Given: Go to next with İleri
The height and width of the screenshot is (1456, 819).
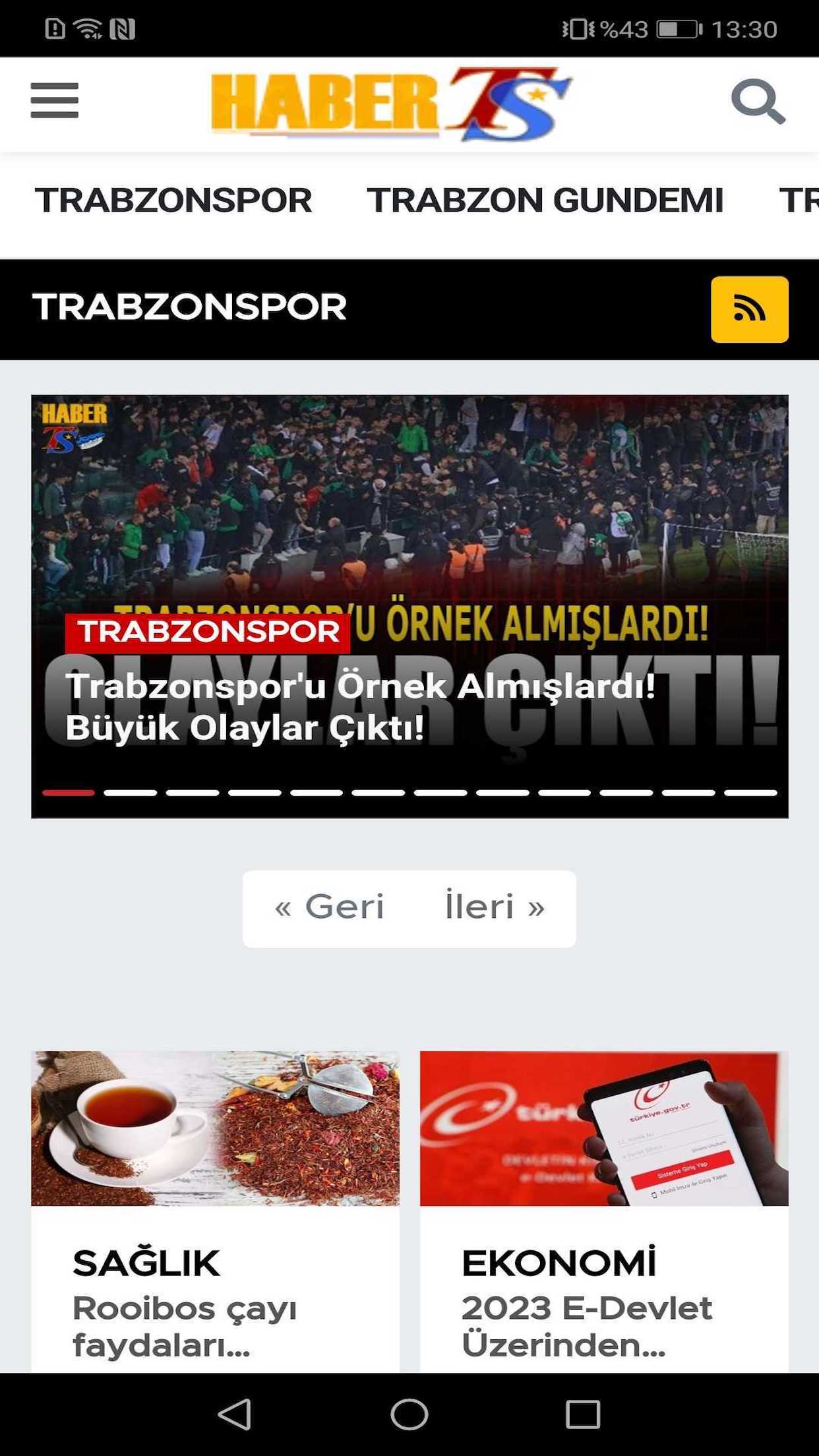Looking at the screenshot, I should (x=495, y=907).
